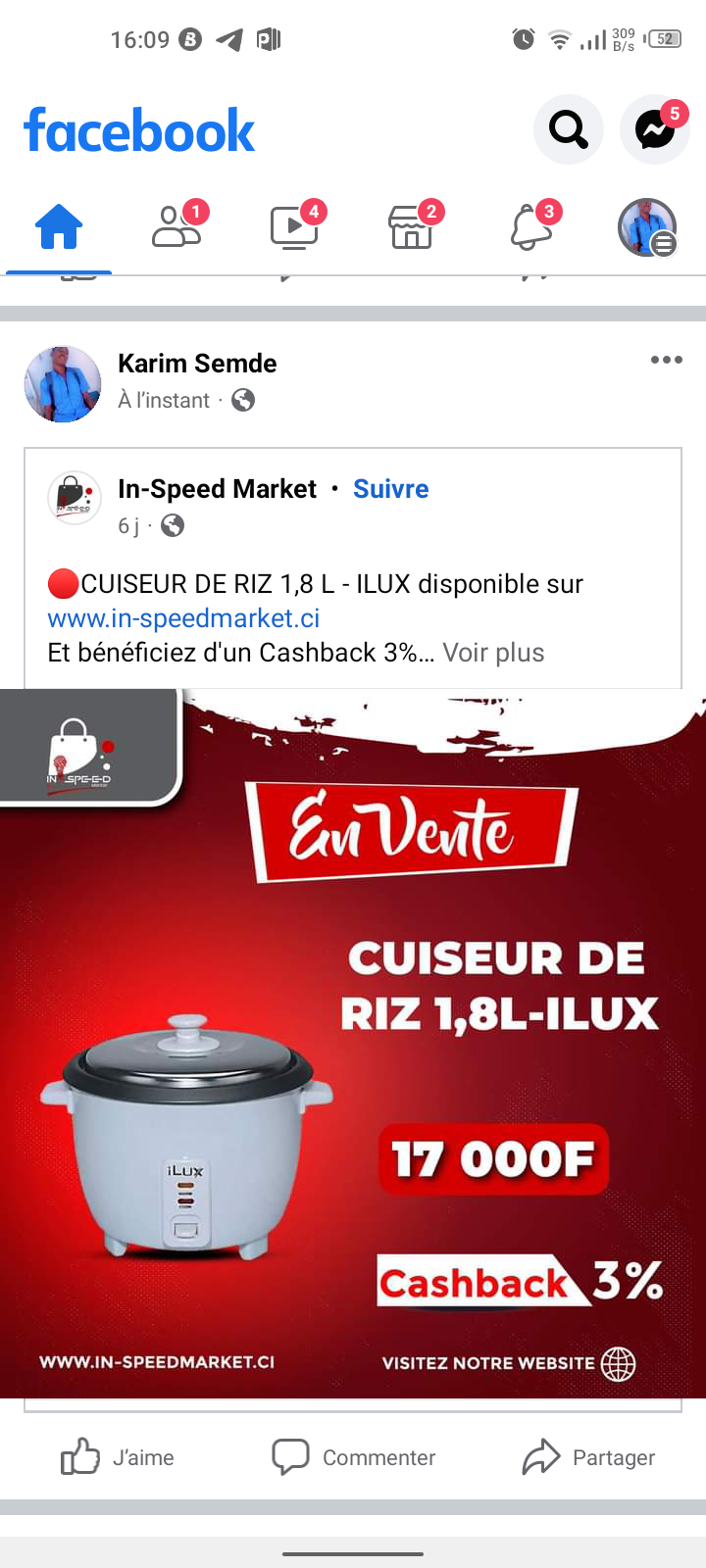Share the post using Partager
Screen dimensions: 706x1568
588,1457
